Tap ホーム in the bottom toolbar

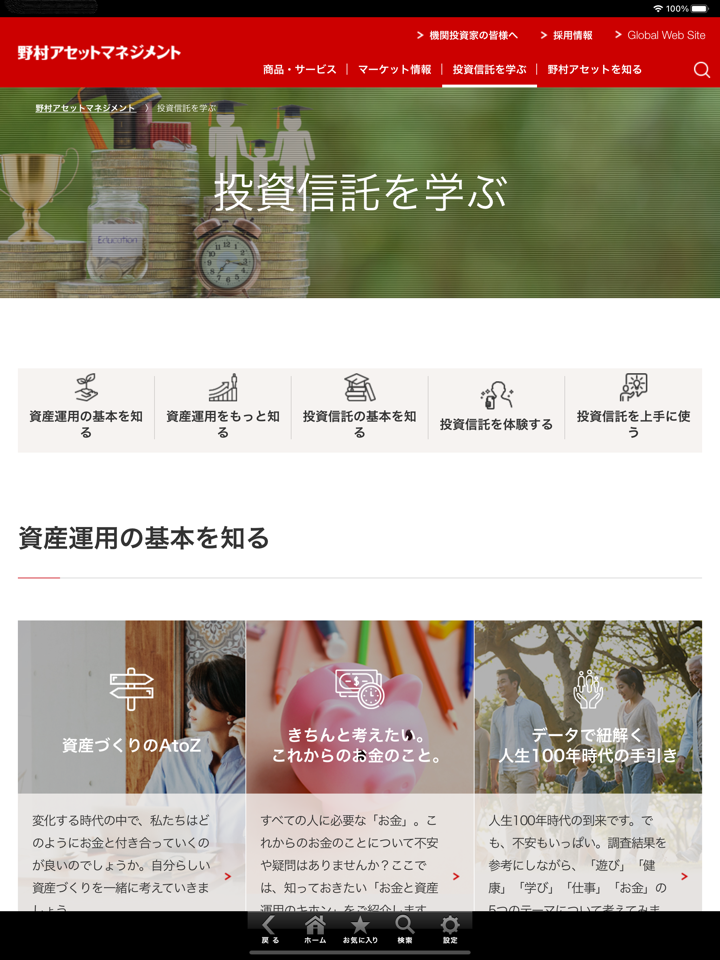315,930
